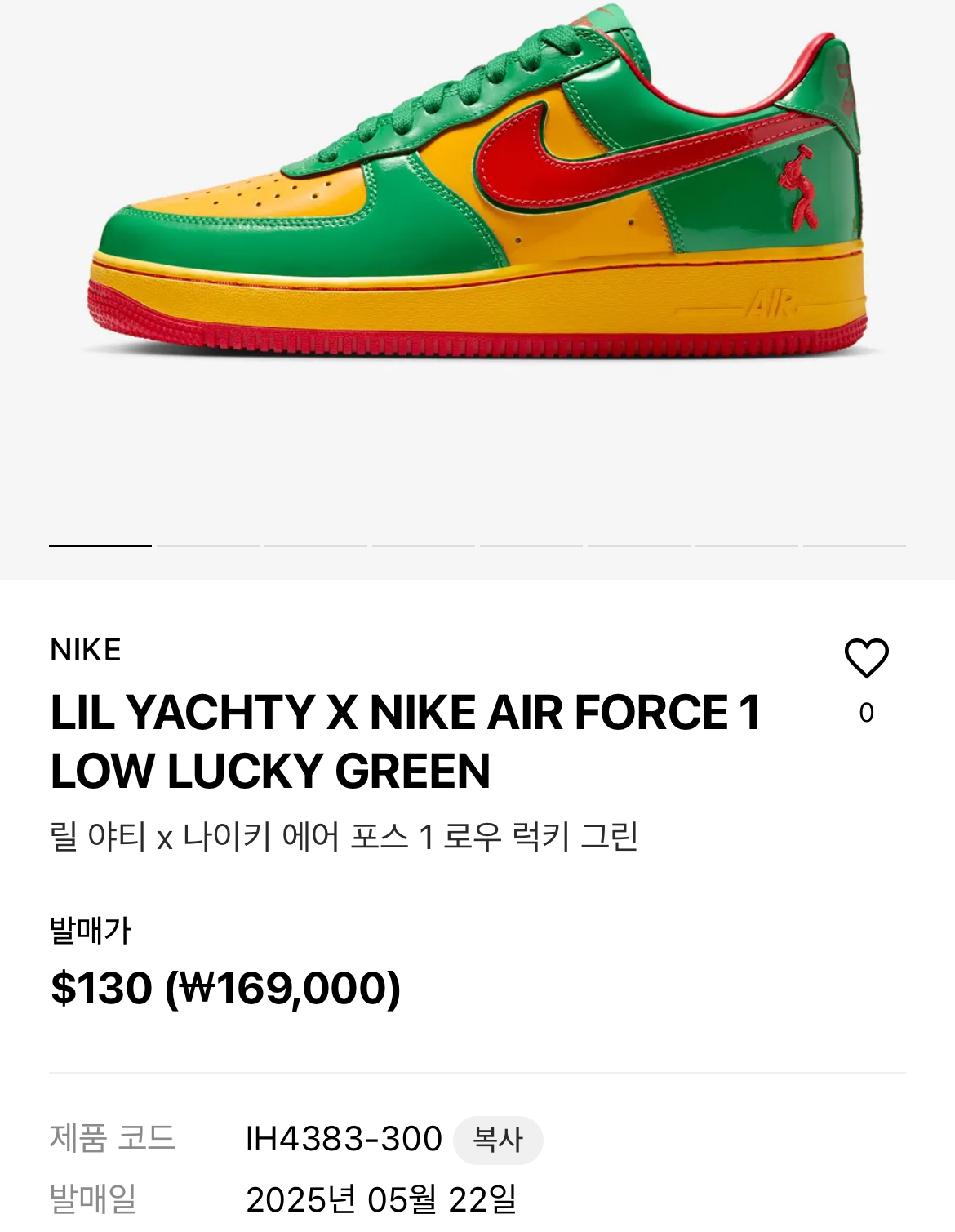Like this Lil Yachty sneaker with heart
955x1232 pixels.
click(x=866, y=658)
